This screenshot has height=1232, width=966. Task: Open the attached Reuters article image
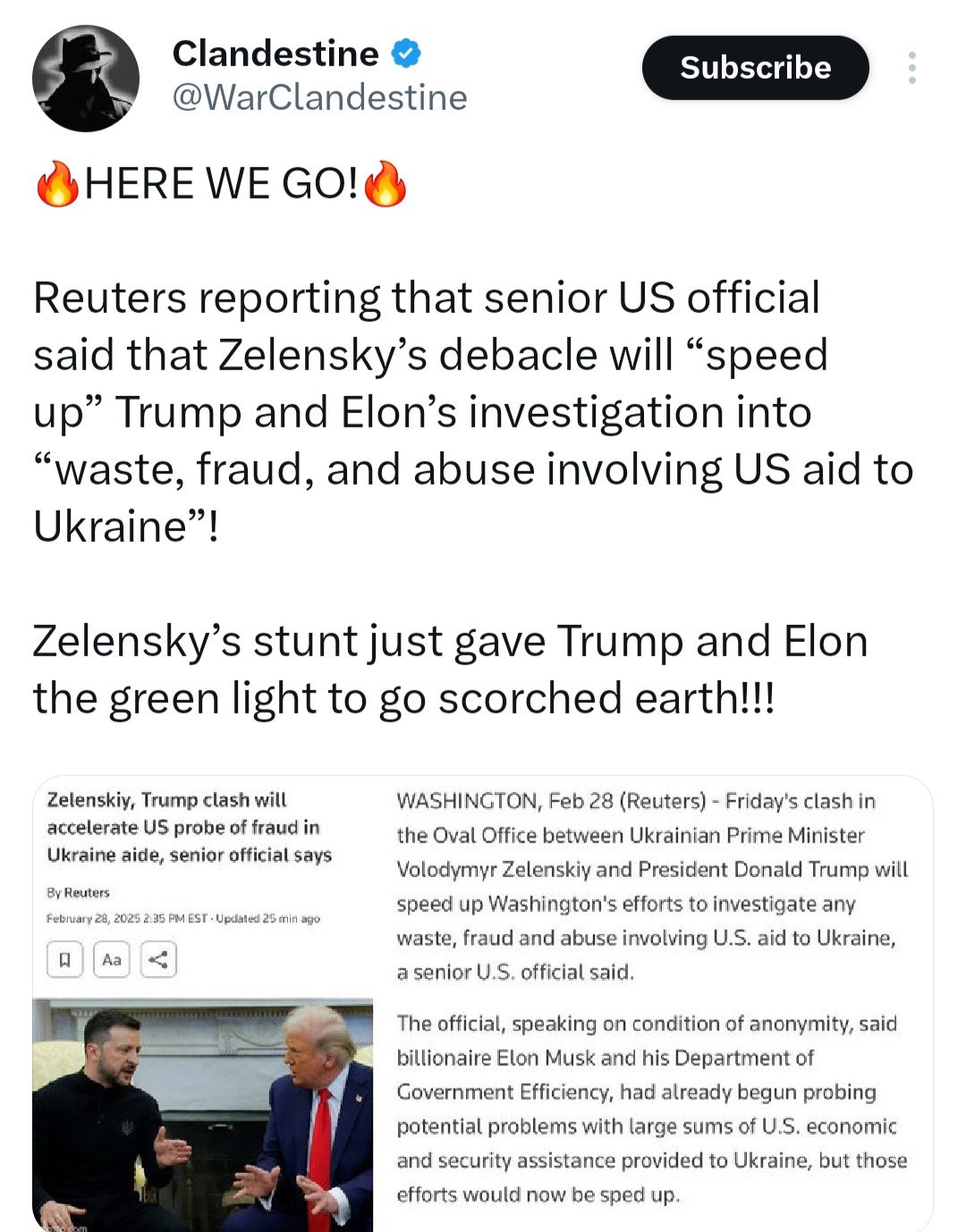483,1001
